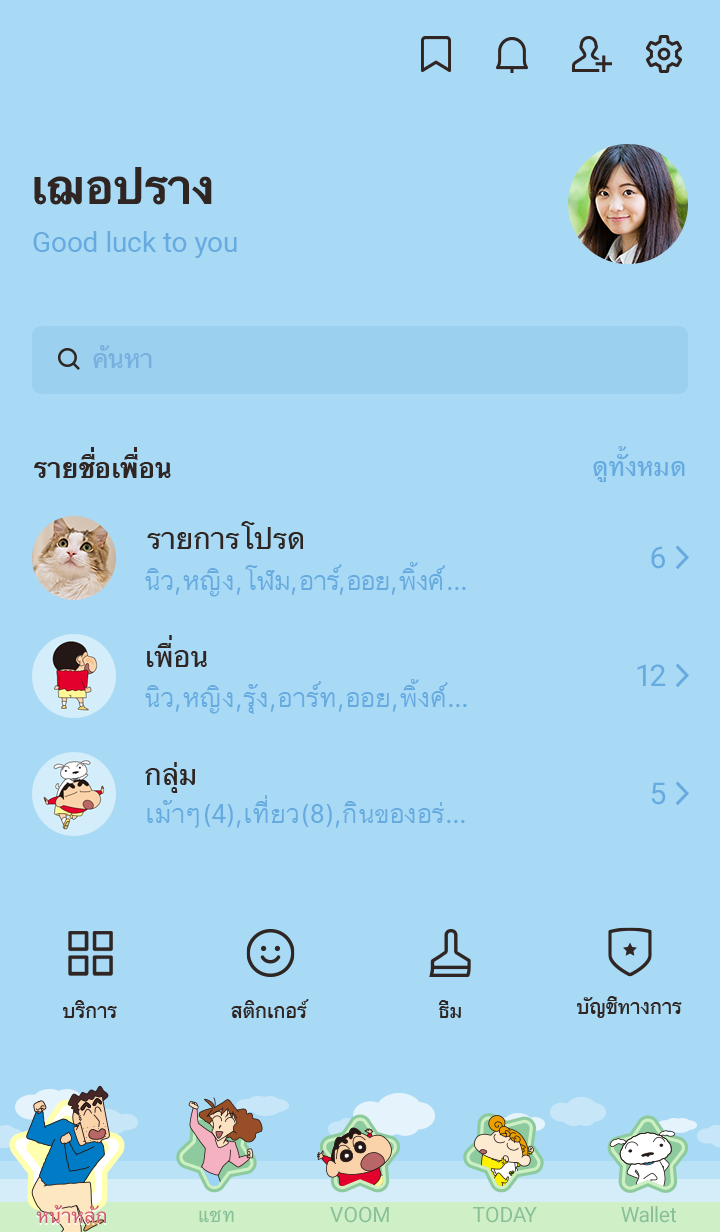The image size is (720, 1232).
Task: Open the notifications bell
Action: point(512,55)
